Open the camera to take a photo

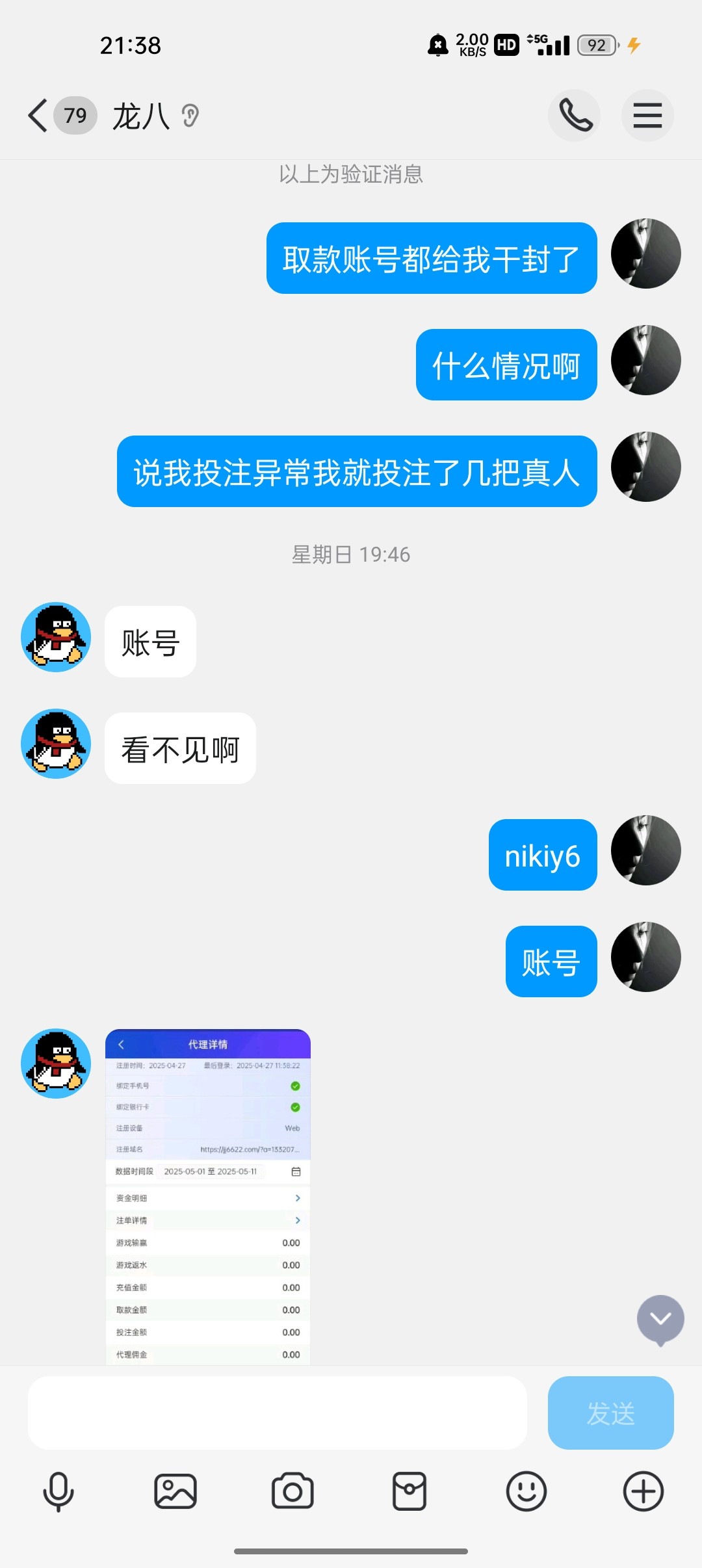pos(292,1491)
